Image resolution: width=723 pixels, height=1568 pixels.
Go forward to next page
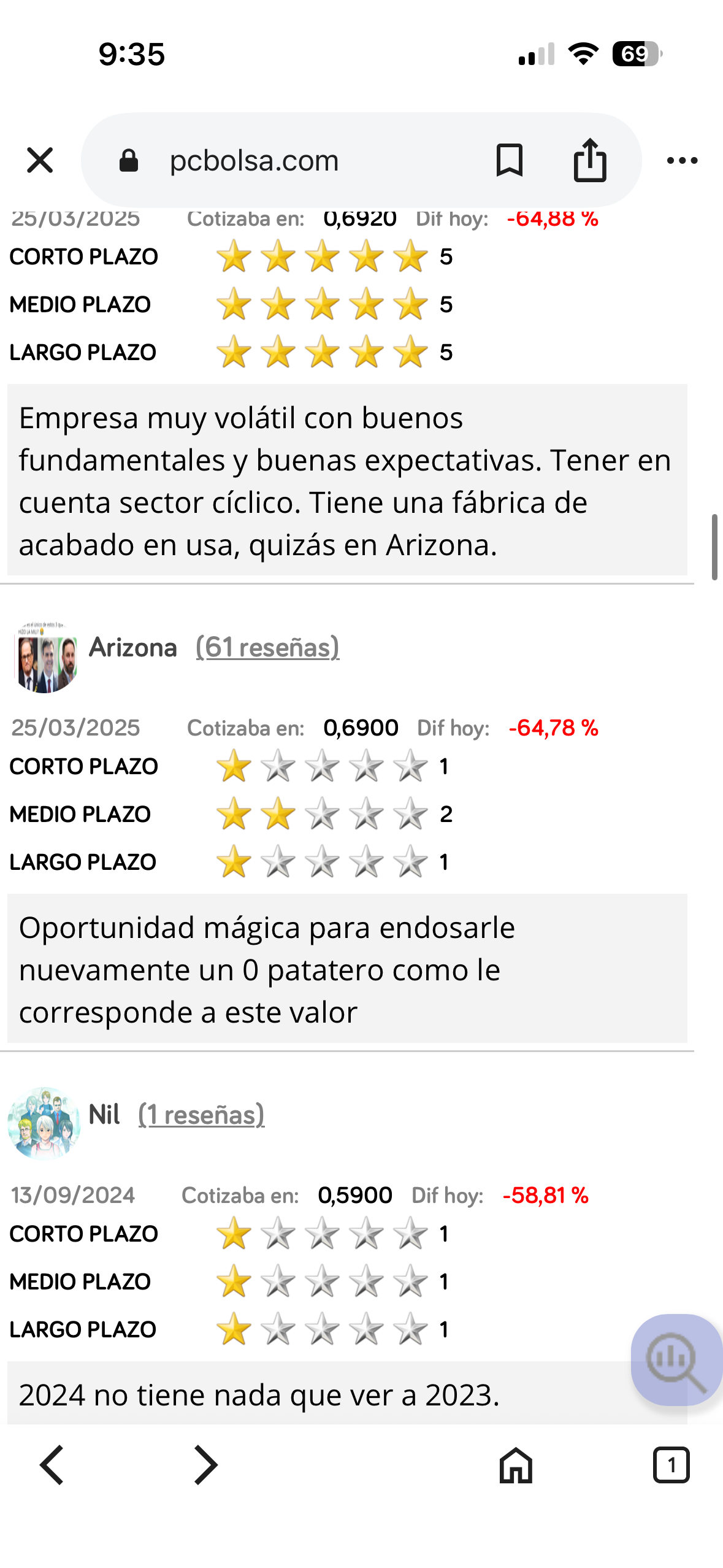pyautogui.click(x=205, y=1465)
